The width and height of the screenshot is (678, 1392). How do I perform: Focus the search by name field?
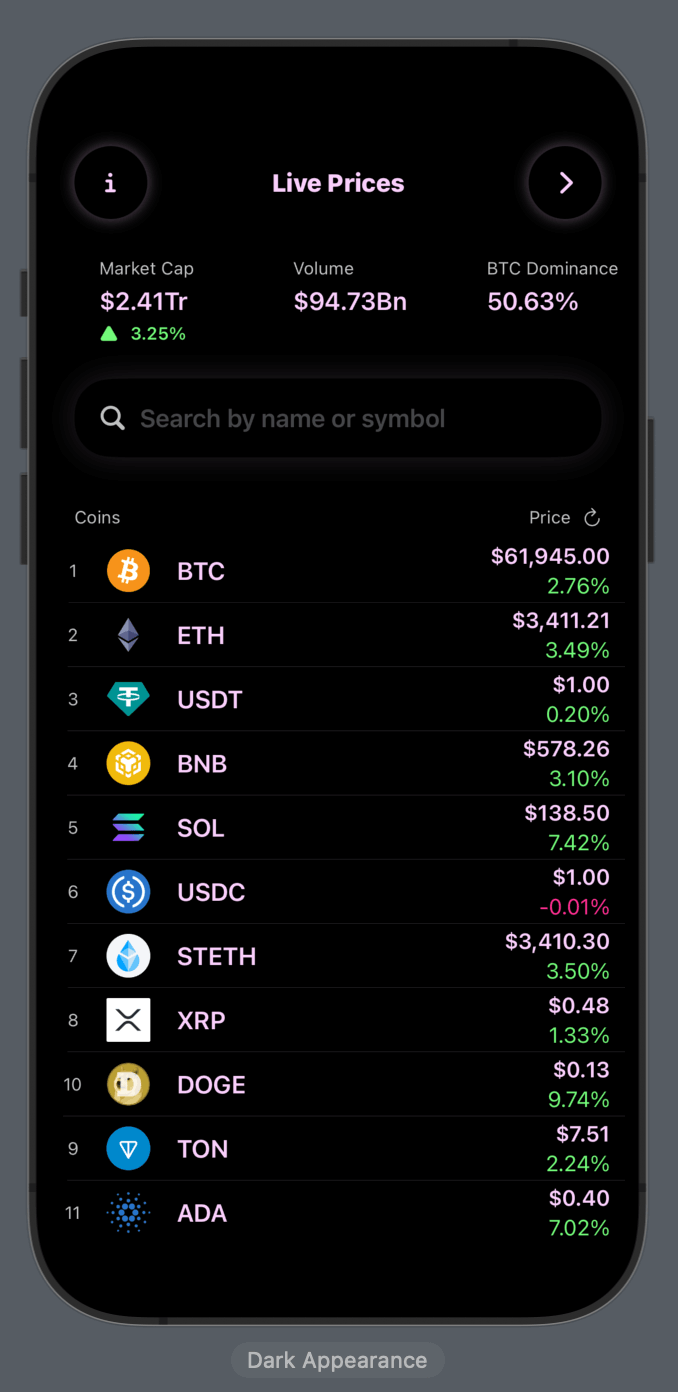pos(338,419)
